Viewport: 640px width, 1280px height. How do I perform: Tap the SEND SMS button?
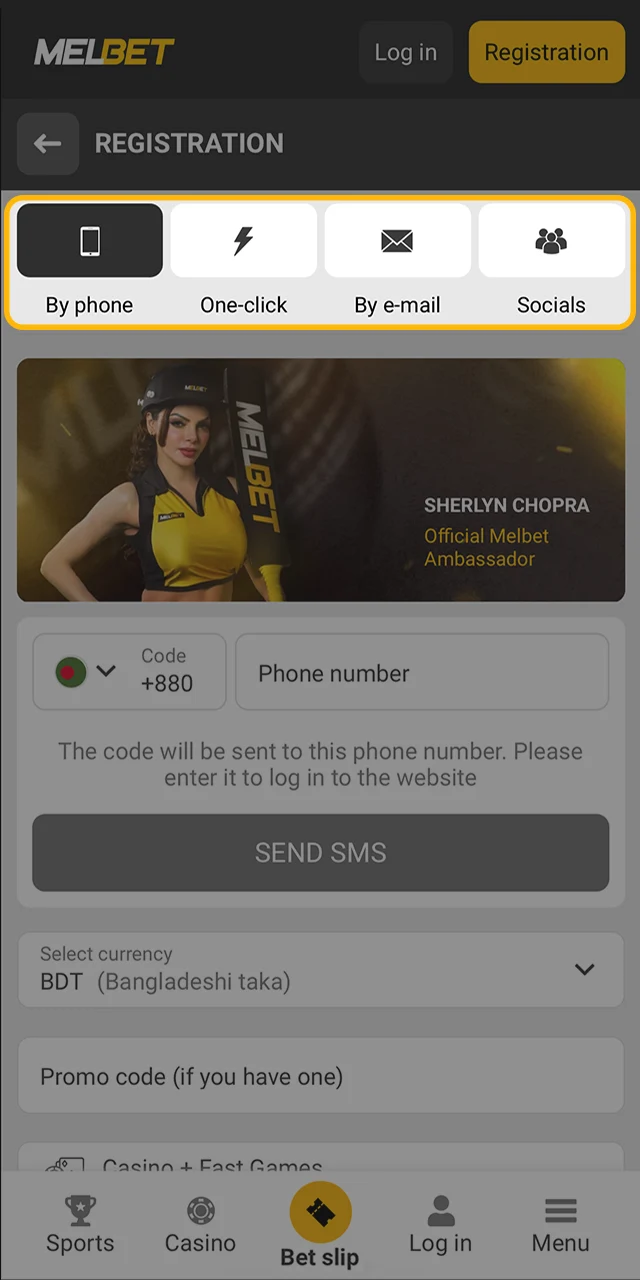[x=320, y=852]
